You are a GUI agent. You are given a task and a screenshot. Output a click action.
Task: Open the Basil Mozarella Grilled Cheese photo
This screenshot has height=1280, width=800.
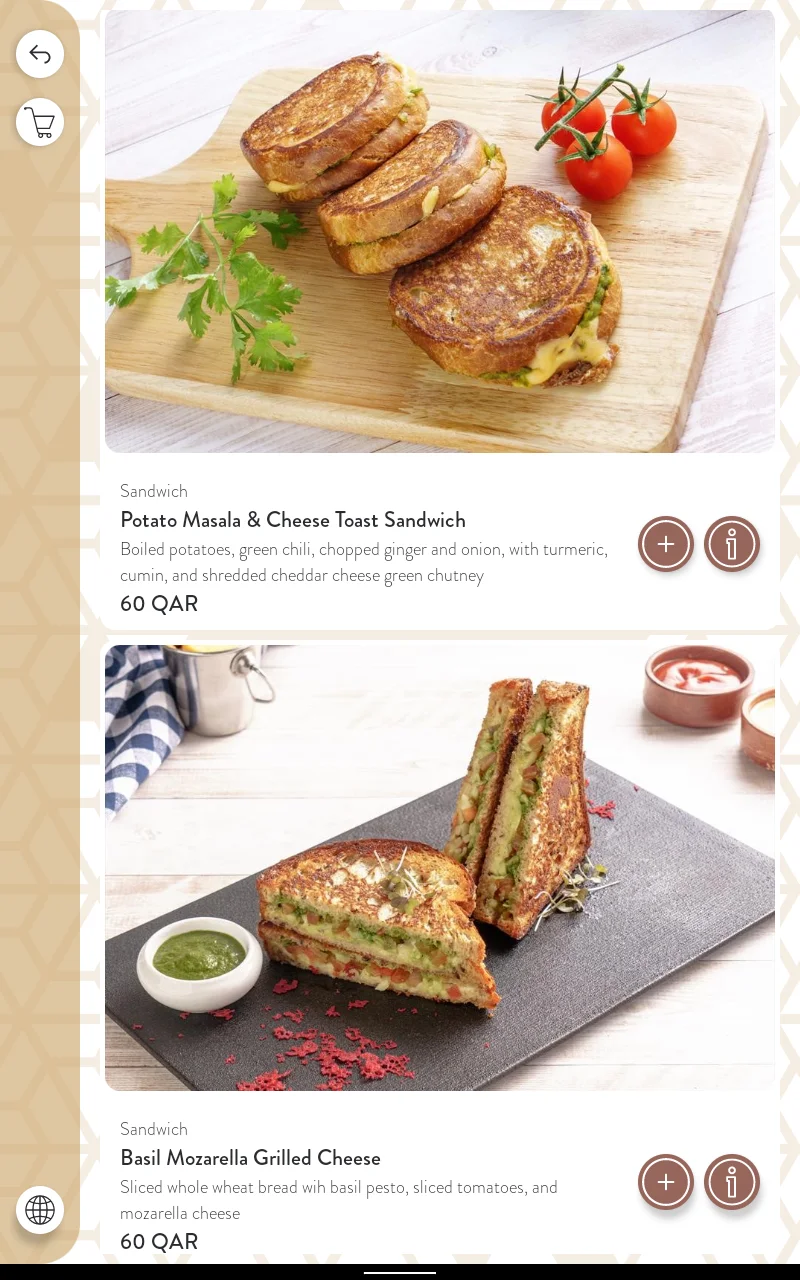pos(440,867)
